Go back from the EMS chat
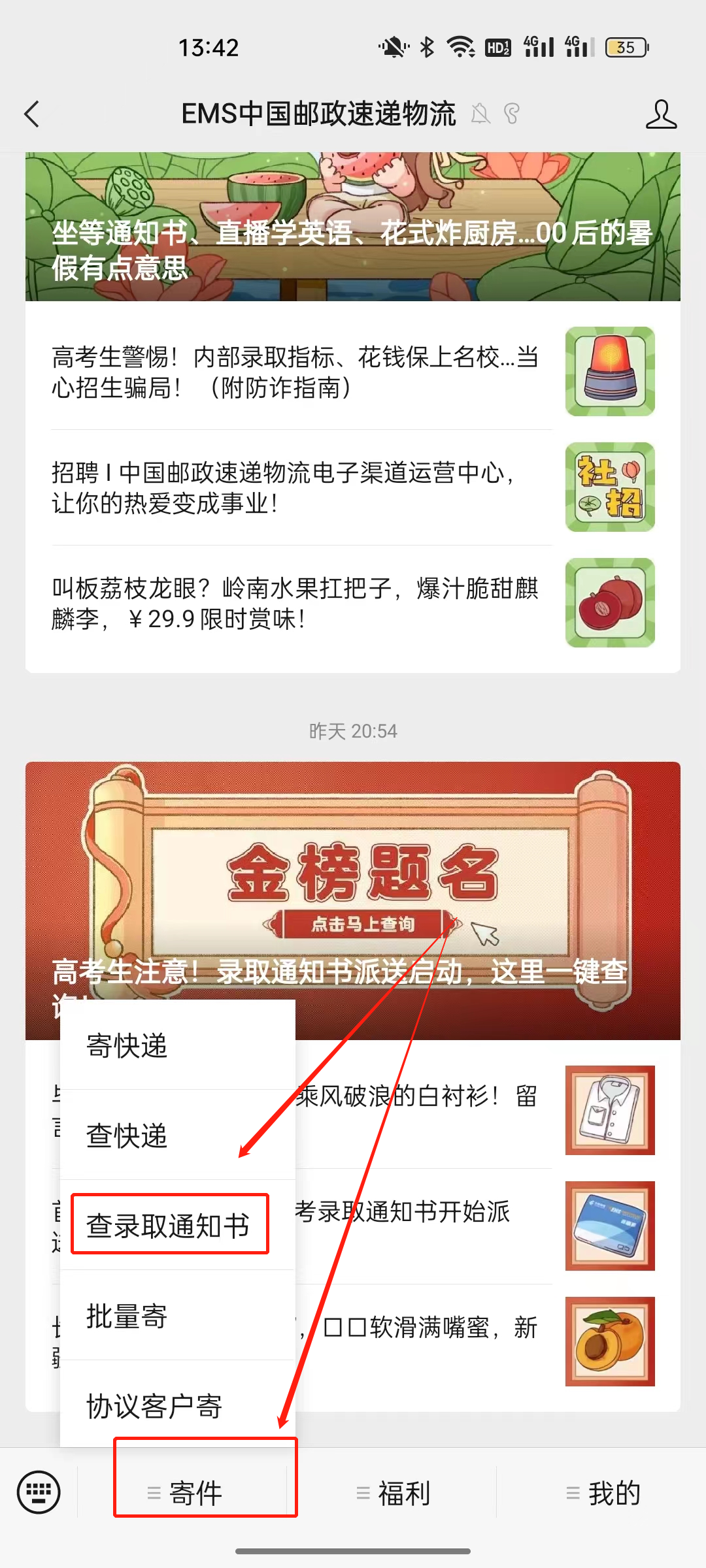706x1568 pixels. coord(32,114)
